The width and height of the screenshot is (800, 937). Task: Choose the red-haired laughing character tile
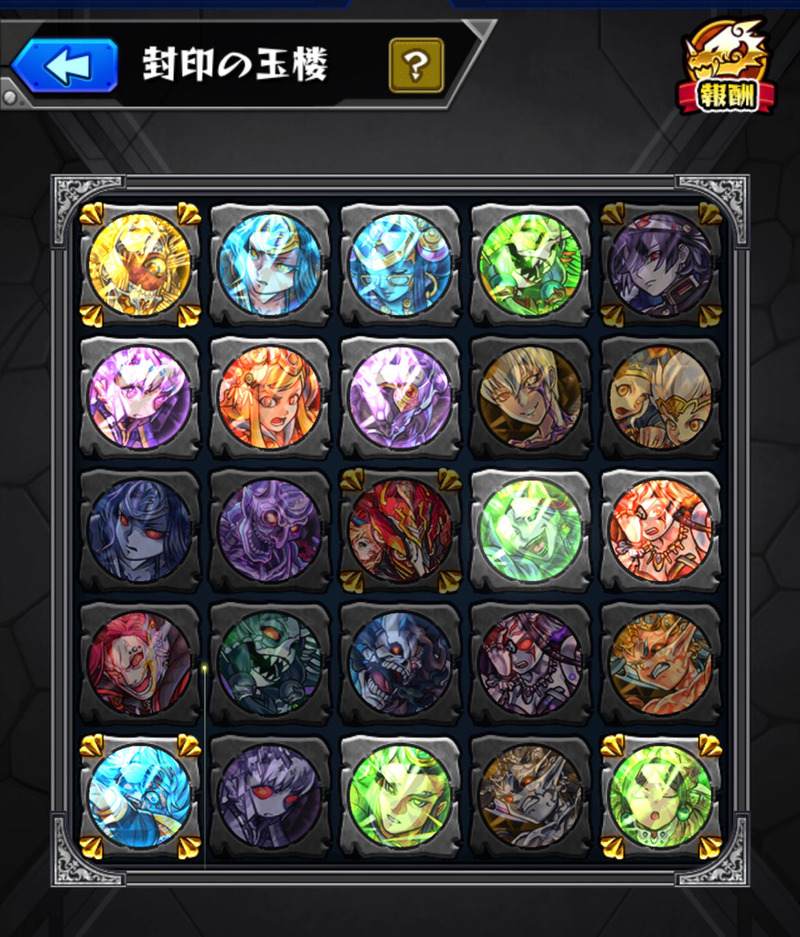coord(140,660)
